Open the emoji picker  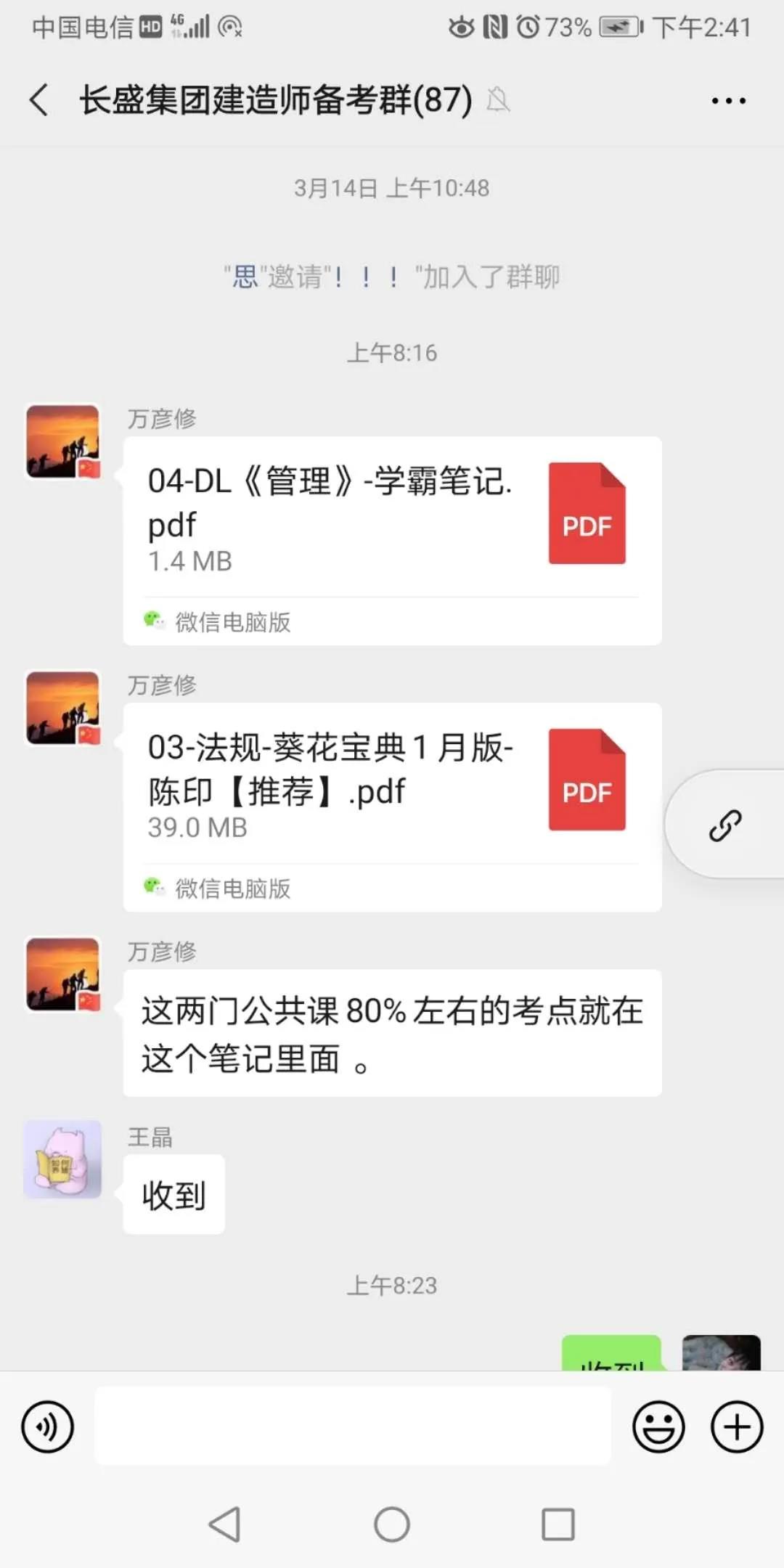(x=658, y=1426)
